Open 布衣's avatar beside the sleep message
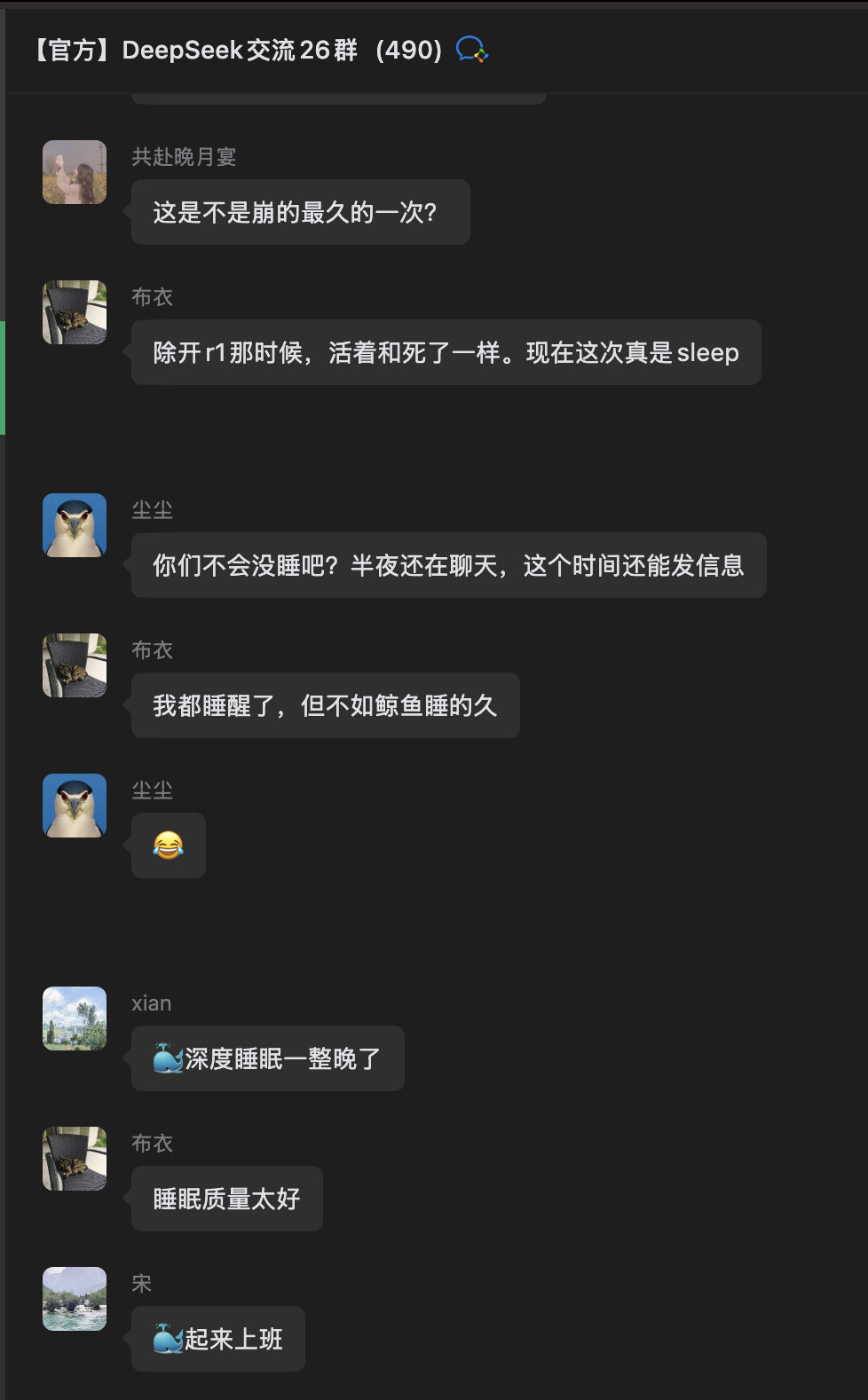The height and width of the screenshot is (1400, 868). tap(75, 312)
